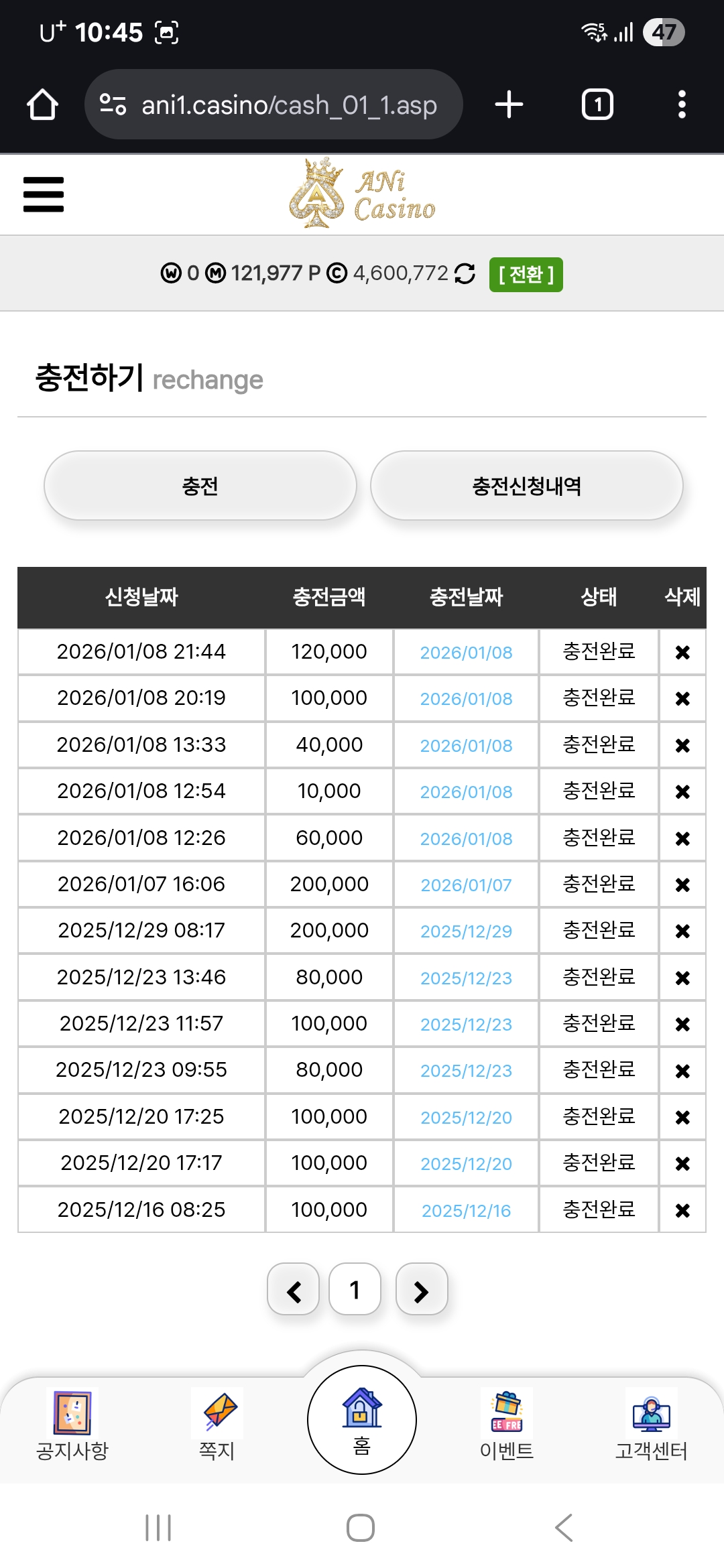Tap the green 전환 button
This screenshot has width=724, height=1568.
click(526, 275)
